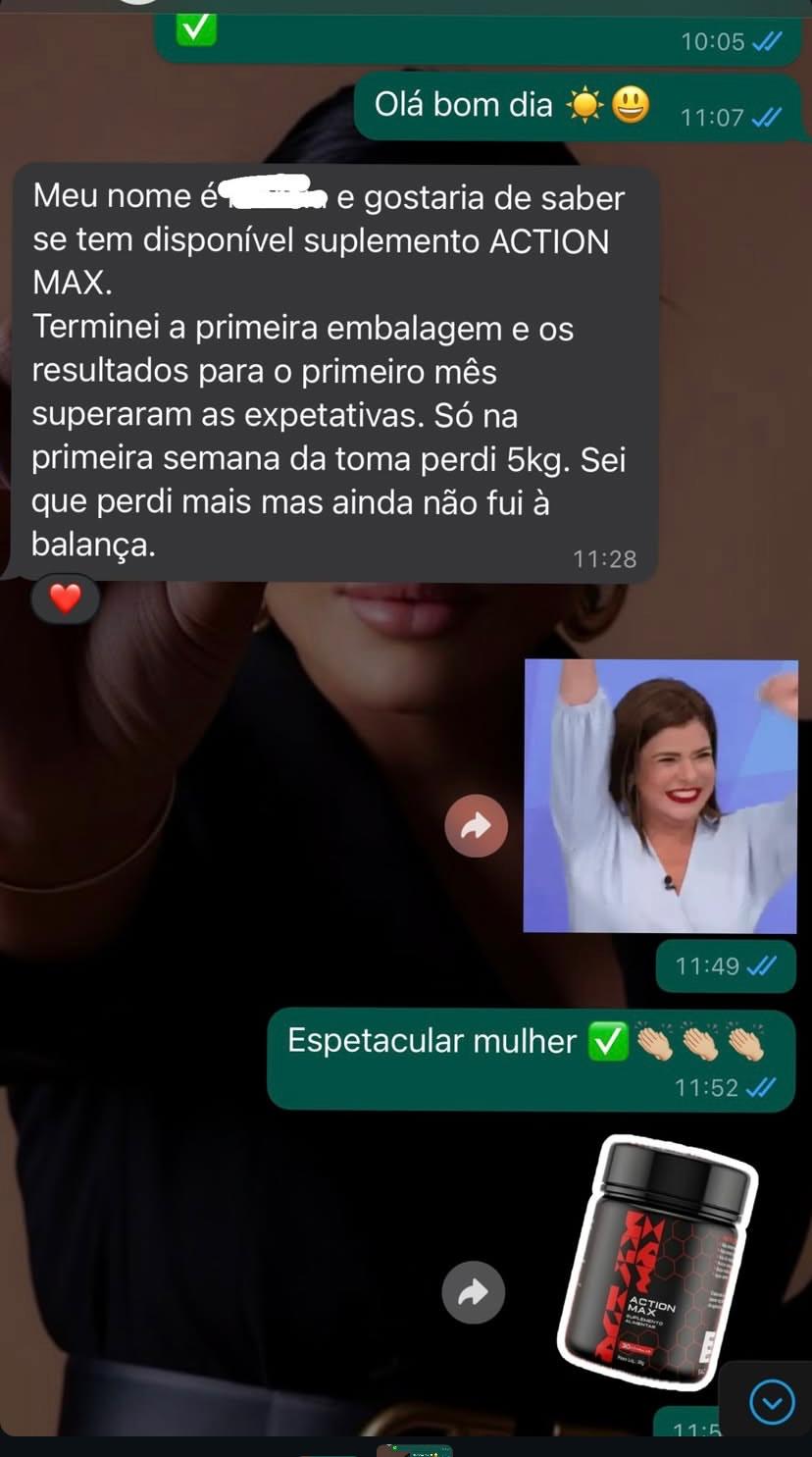This screenshot has height=1457, width=812.
Task: Open the celebrating woman GIF
Action: click(x=660, y=796)
